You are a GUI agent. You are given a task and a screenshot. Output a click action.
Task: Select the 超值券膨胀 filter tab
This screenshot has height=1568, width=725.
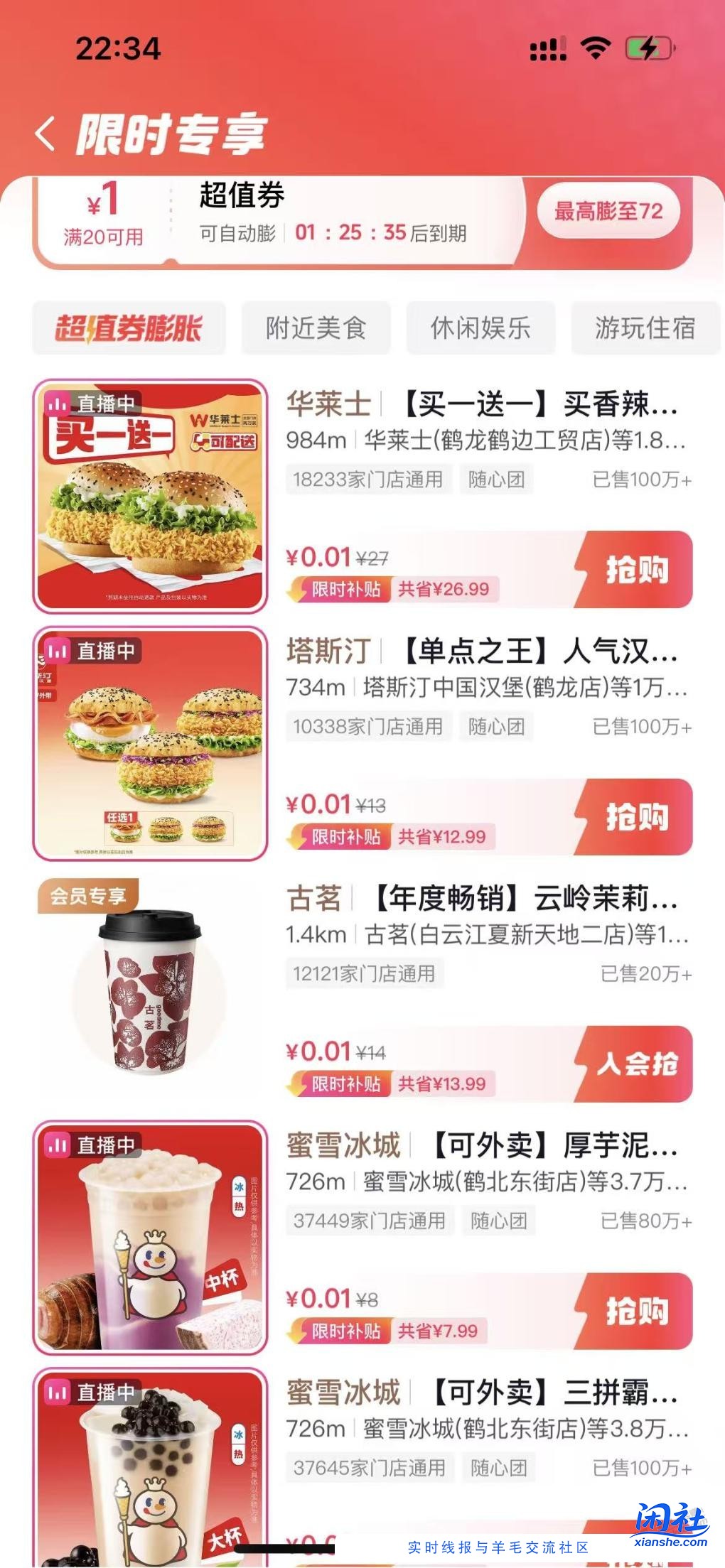tap(128, 328)
